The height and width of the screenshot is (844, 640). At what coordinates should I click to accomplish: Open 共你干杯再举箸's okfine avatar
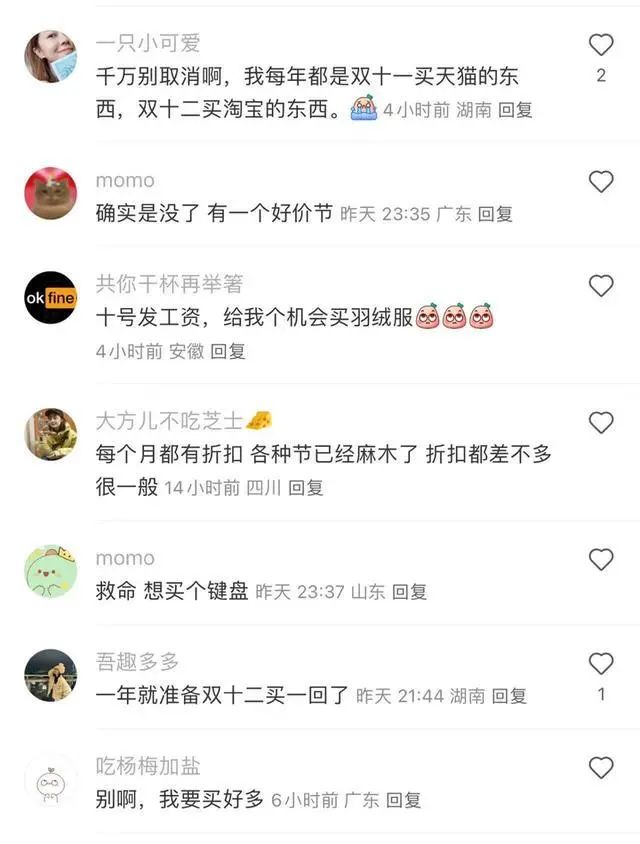[50, 298]
